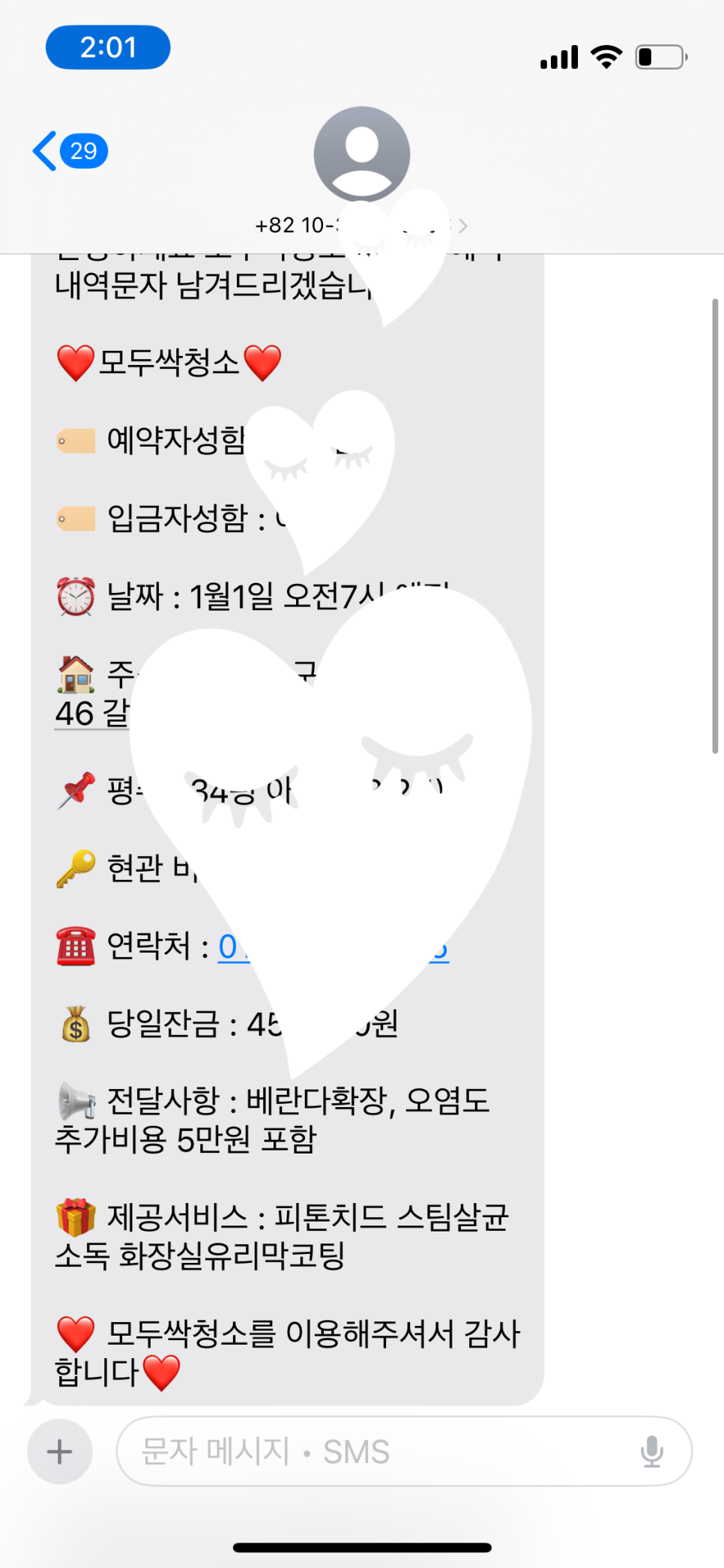The height and width of the screenshot is (1568, 724).
Task: Start voice dictation with the microphone
Action: (x=651, y=1452)
